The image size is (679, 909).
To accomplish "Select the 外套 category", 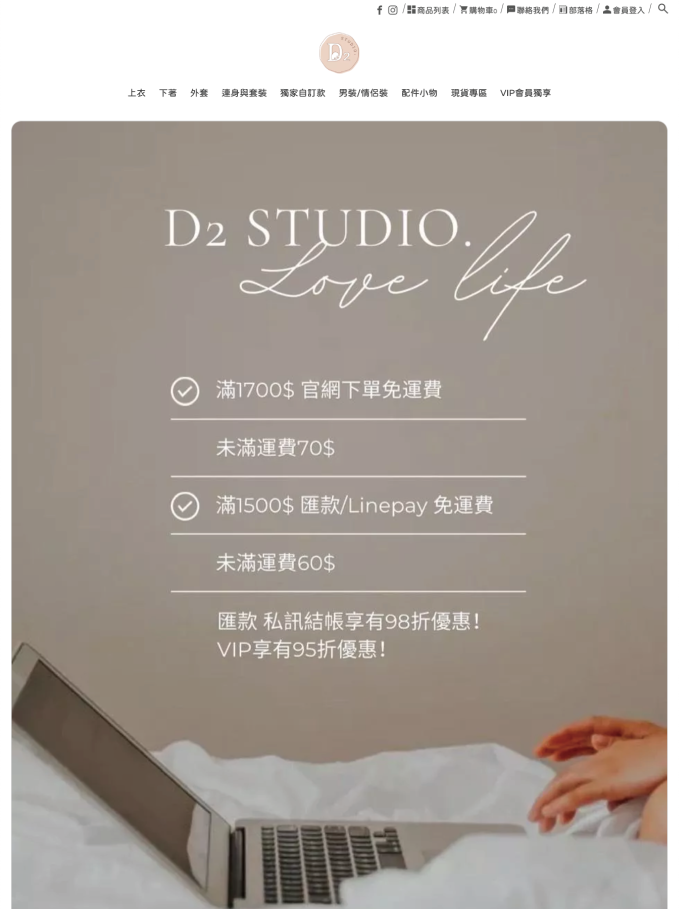I will point(199,93).
